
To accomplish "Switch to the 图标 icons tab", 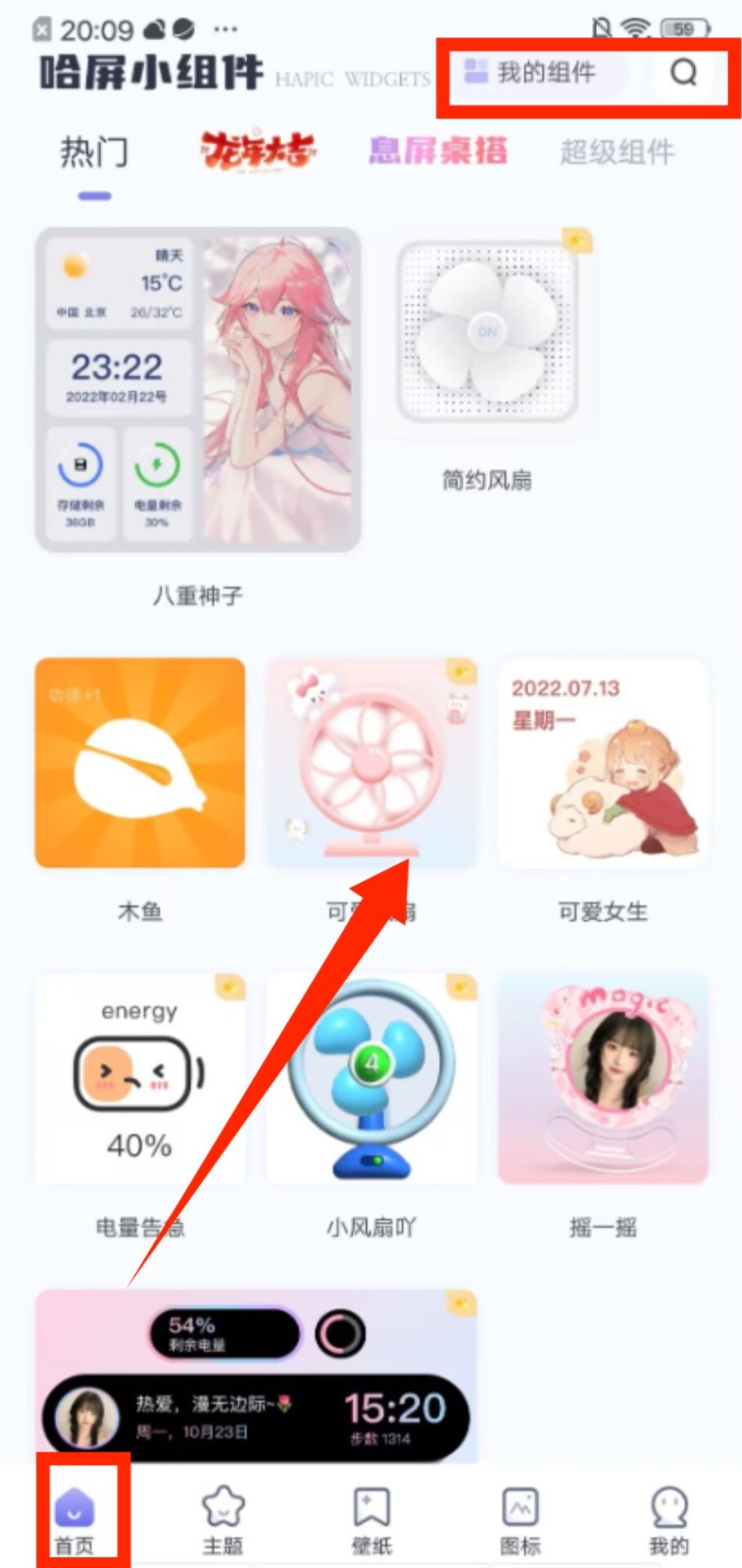I will pos(519,1517).
